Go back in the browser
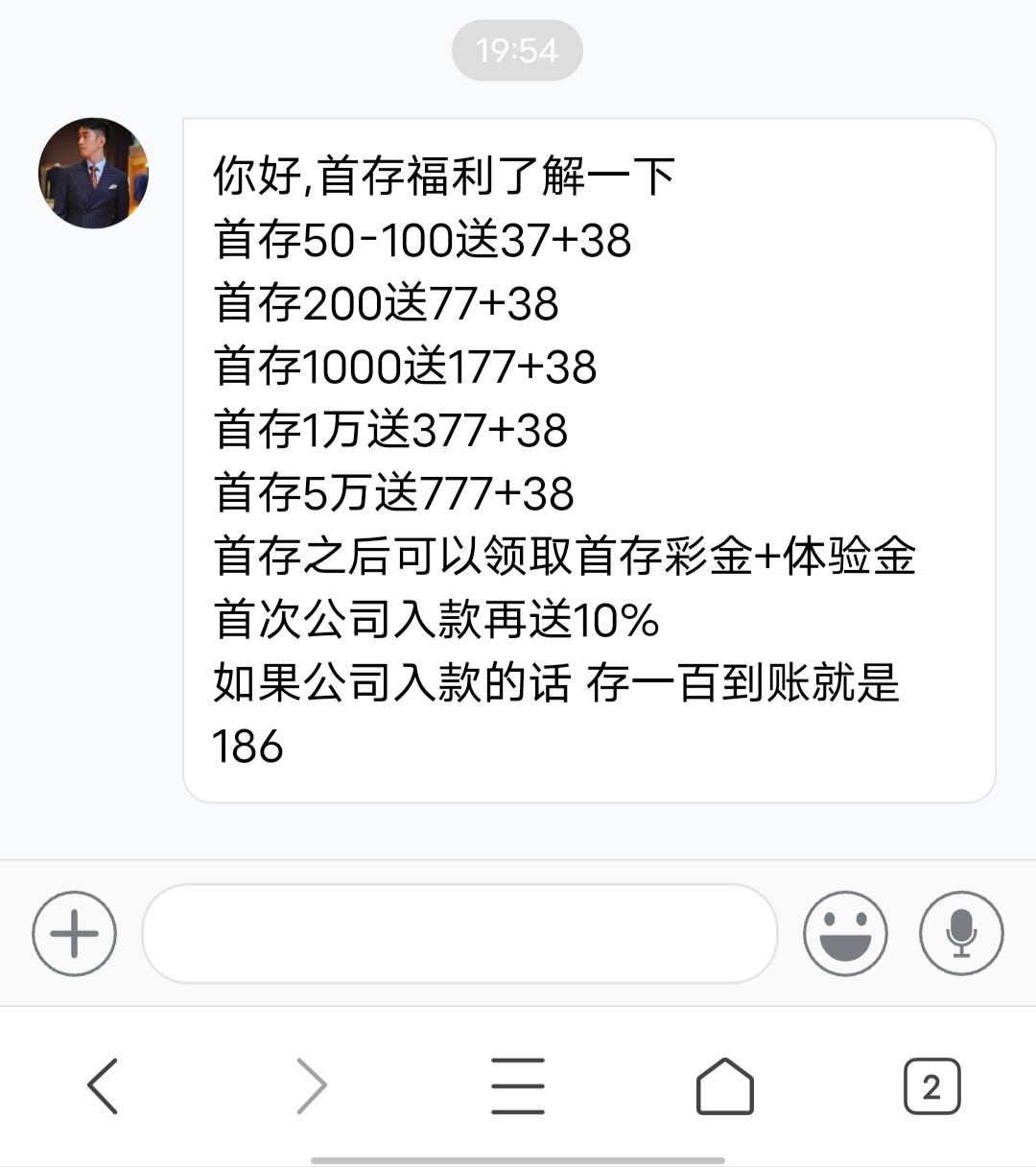The image size is (1036, 1167). tap(103, 1086)
